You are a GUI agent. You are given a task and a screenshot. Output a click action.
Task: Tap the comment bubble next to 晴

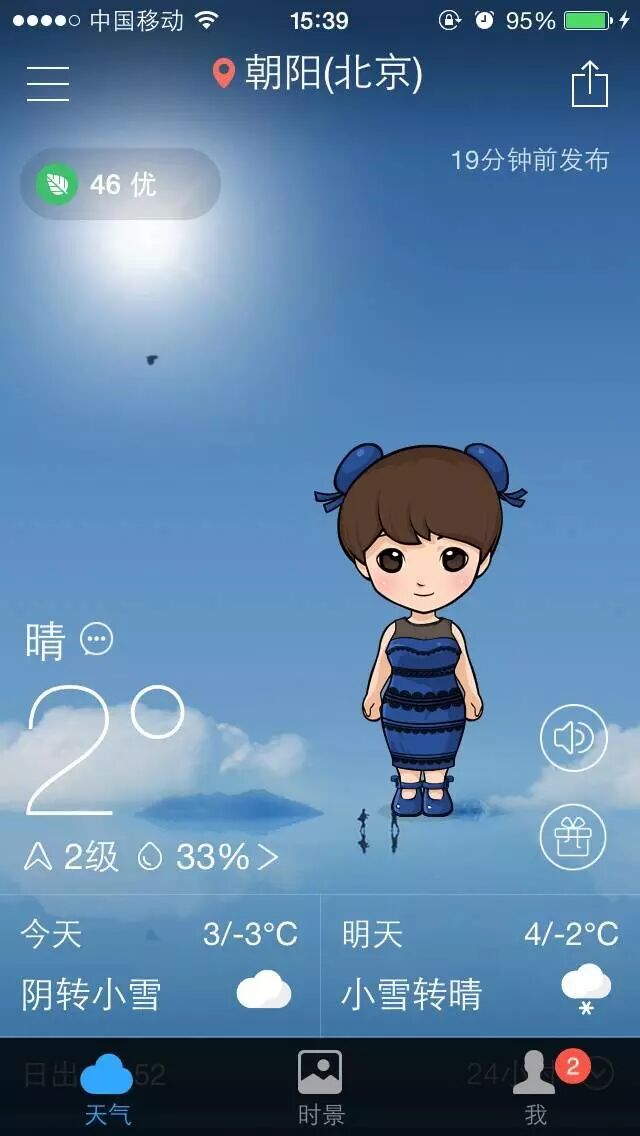97,638
